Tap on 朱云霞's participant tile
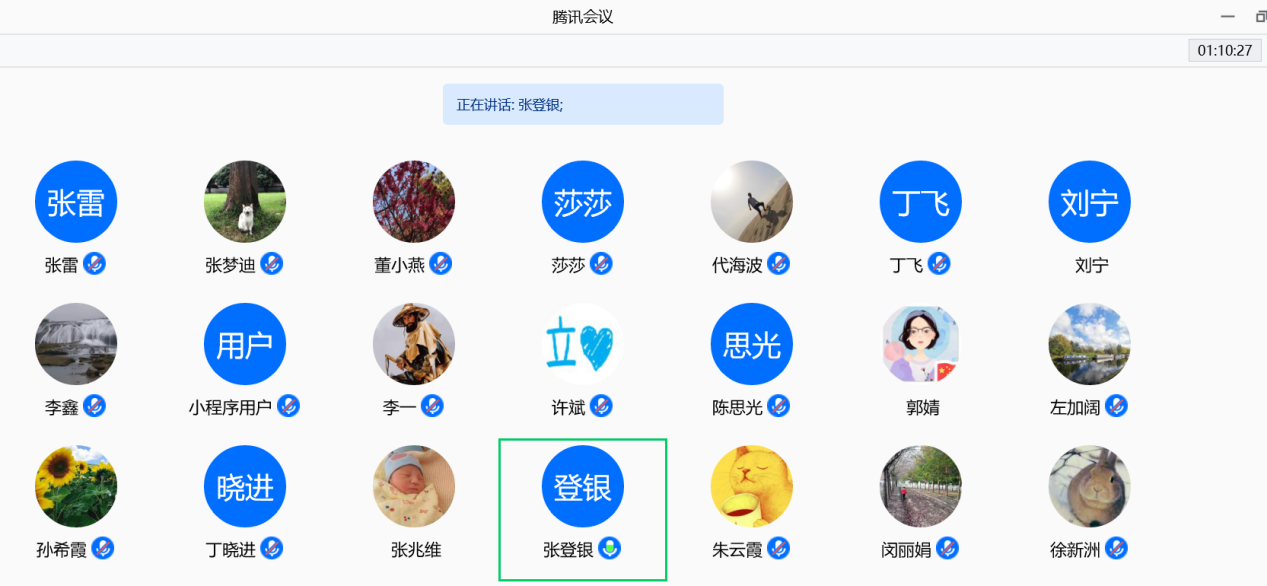The image size is (1267, 586). [752, 486]
